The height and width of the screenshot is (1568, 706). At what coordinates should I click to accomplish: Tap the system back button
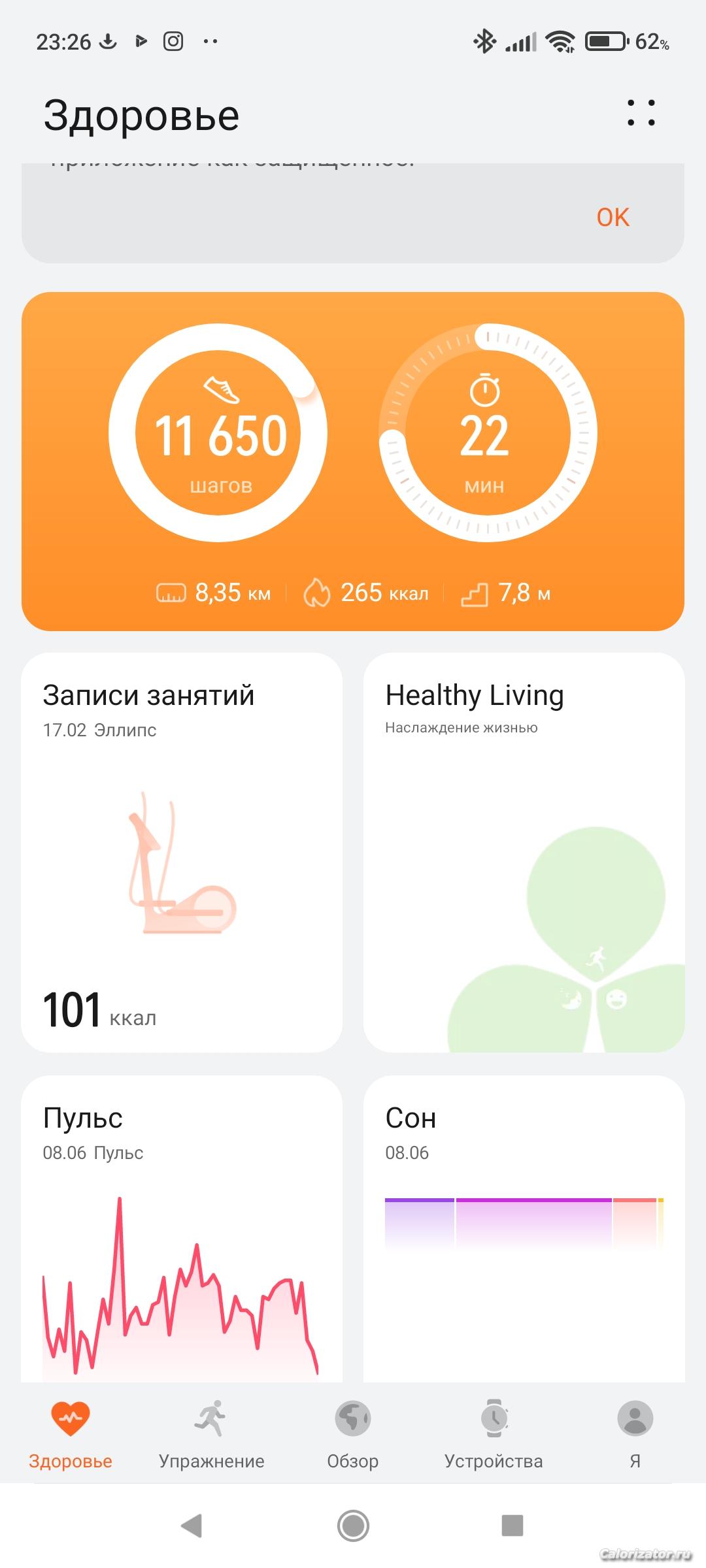[x=192, y=1526]
